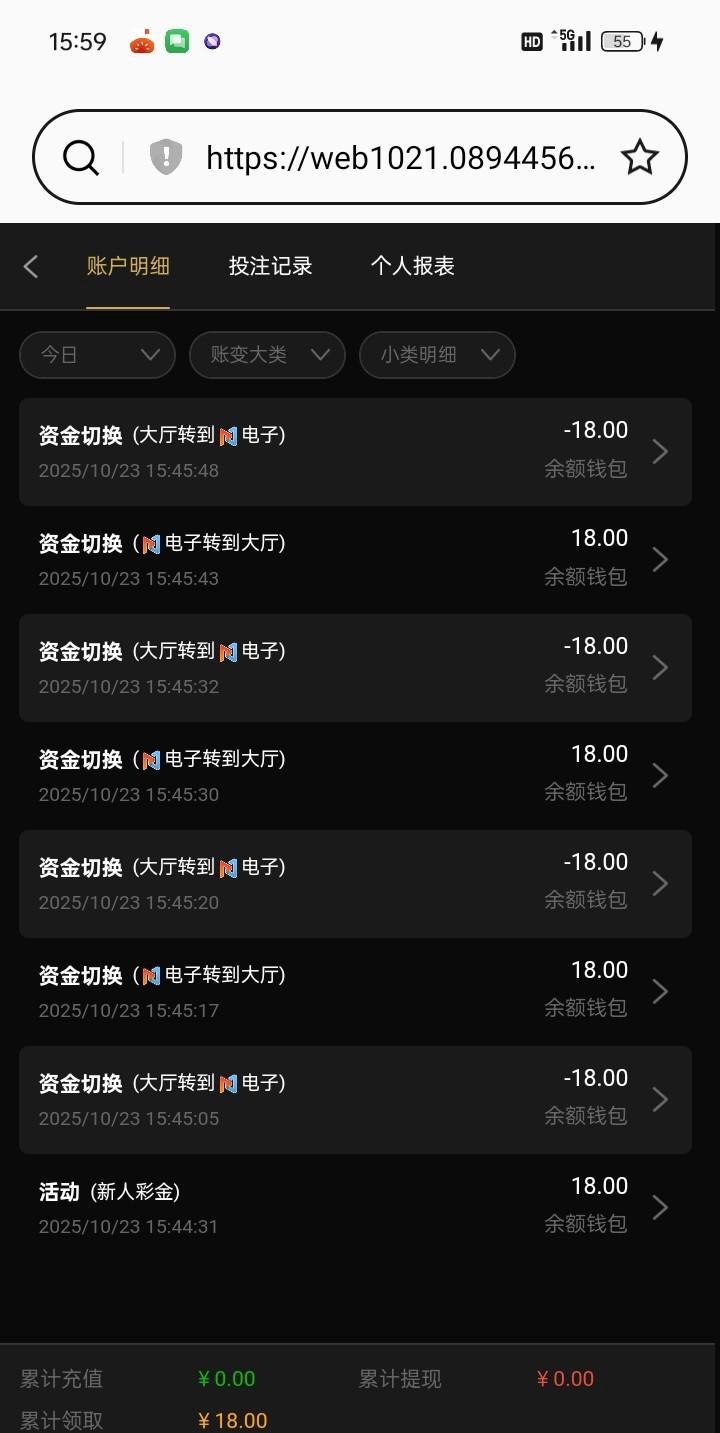Open the 15:45:48 资金切换 record
720x1433 pixels.
(355, 452)
